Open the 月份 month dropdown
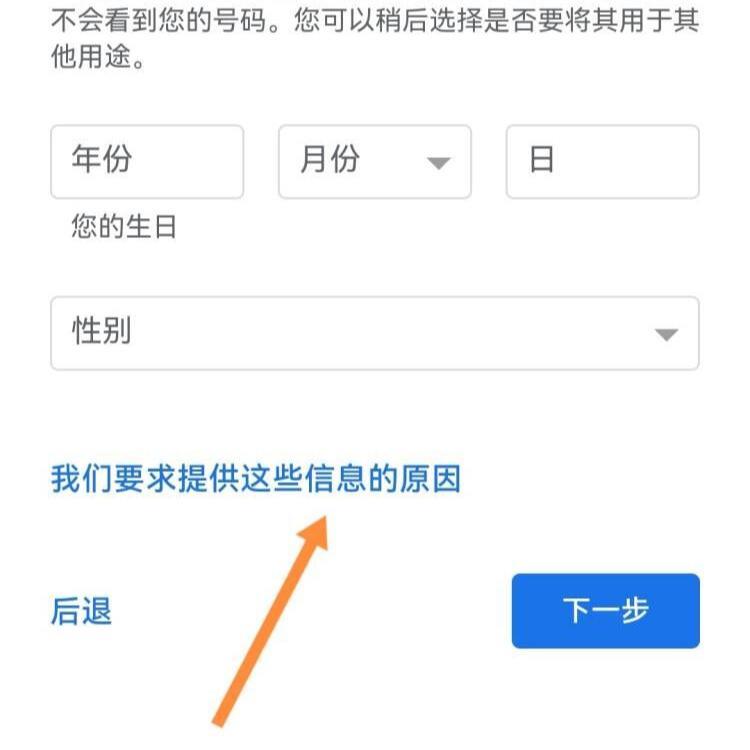 tap(375, 162)
